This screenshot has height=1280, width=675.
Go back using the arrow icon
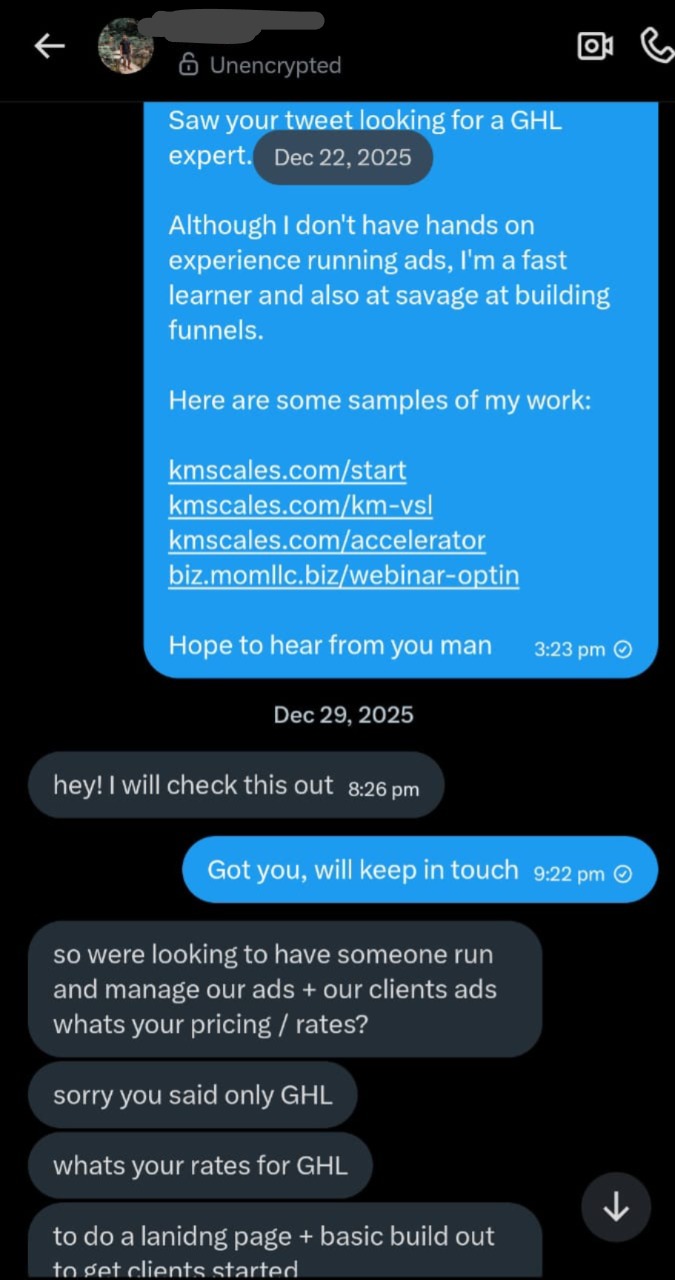coord(50,46)
